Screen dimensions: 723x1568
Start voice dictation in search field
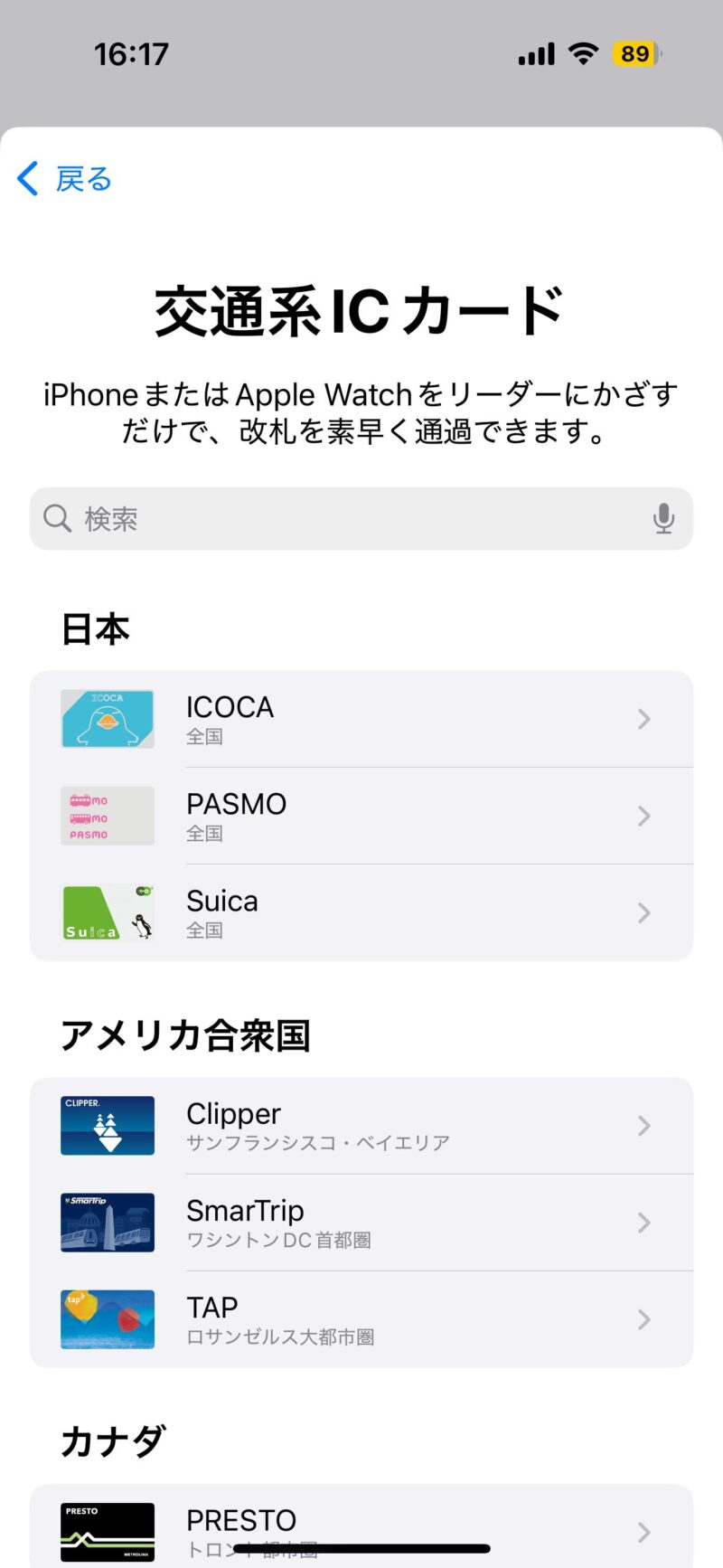[663, 519]
